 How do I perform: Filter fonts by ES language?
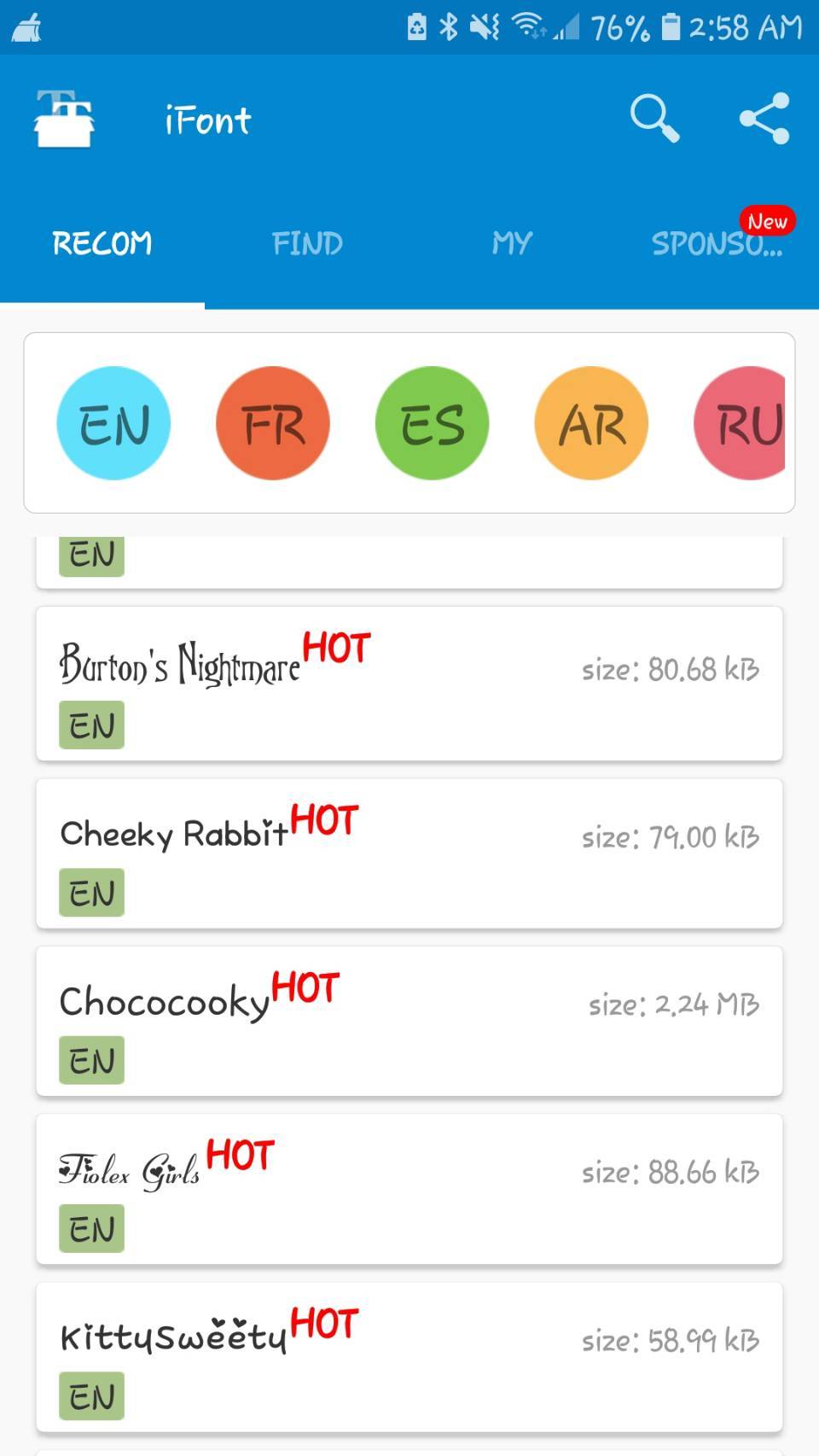click(x=432, y=423)
